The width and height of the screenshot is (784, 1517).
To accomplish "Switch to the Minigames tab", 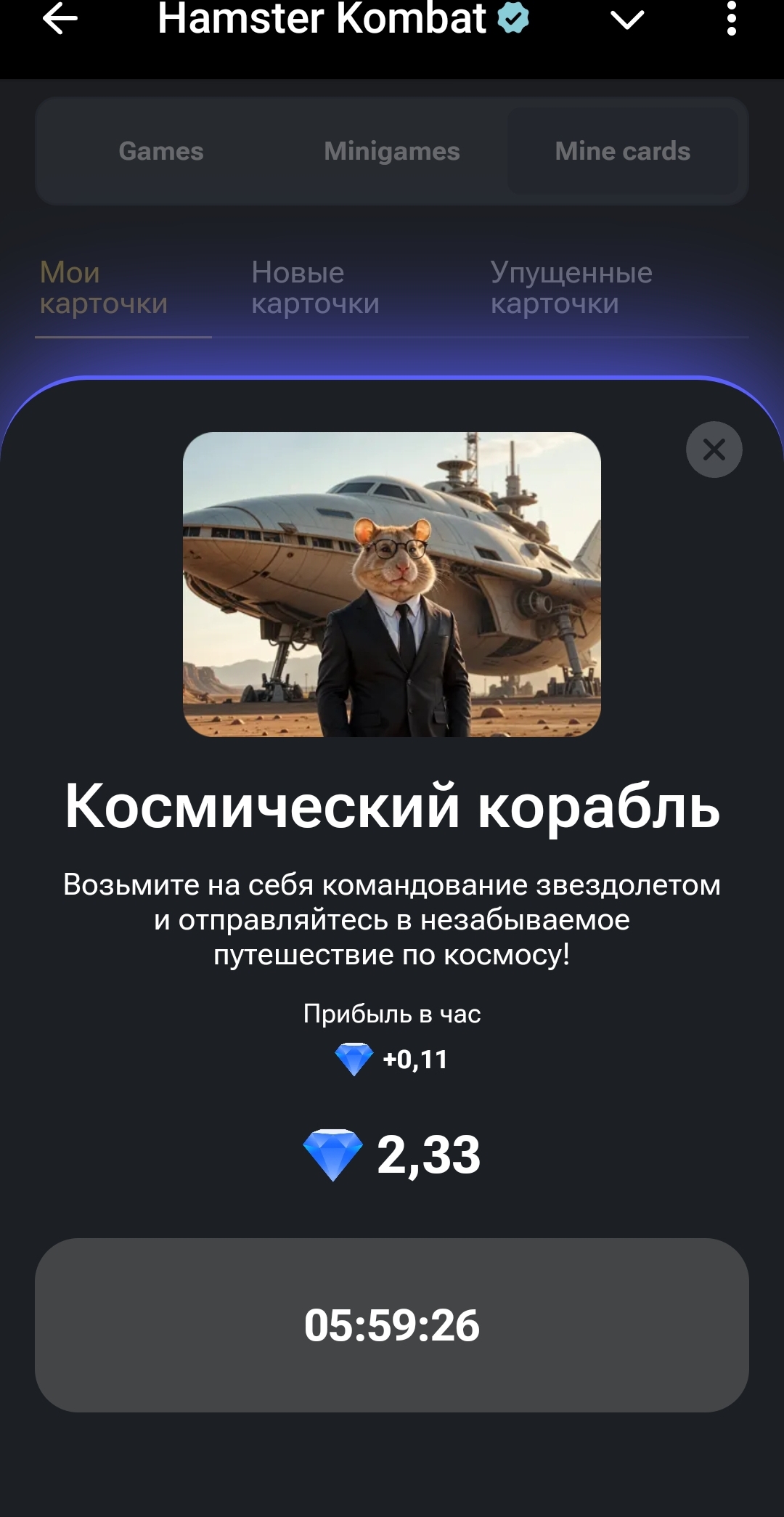I will (x=392, y=151).
